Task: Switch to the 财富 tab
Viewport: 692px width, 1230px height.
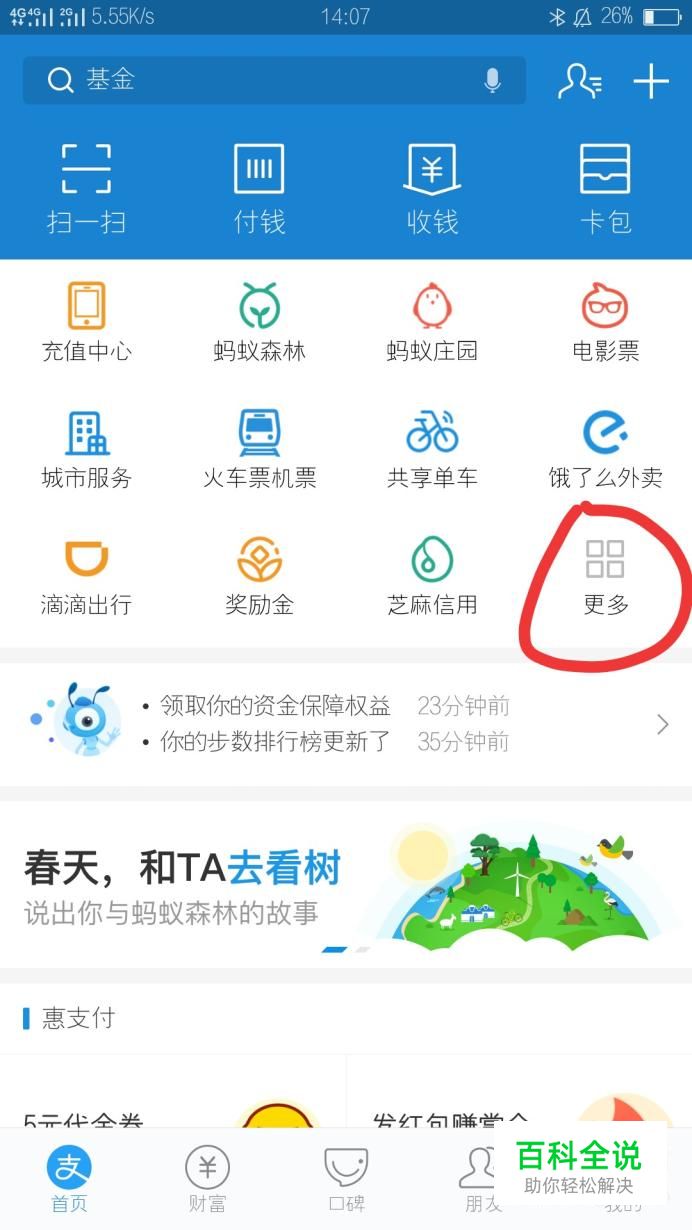Action: pyautogui.click(x=207, y=1179)
